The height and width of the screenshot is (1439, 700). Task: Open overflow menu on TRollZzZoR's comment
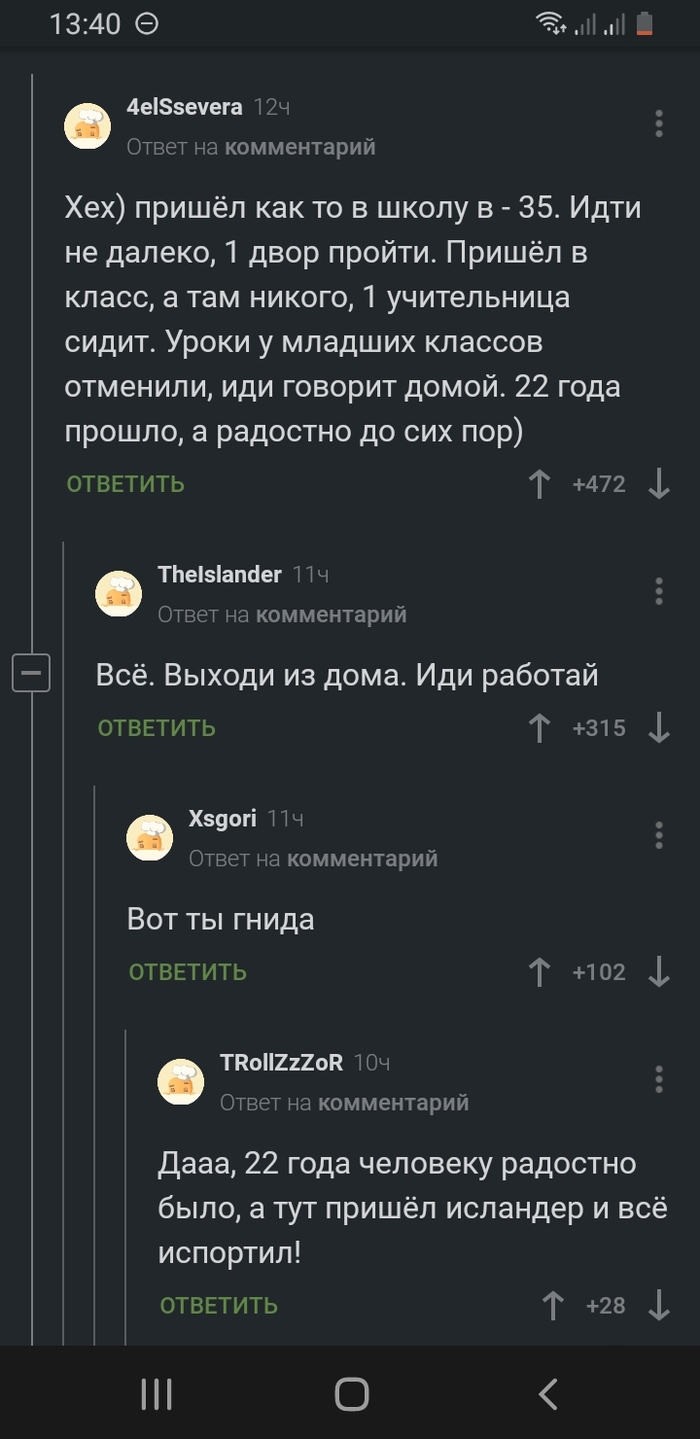pyautogui.click(x=659, y=1079)
